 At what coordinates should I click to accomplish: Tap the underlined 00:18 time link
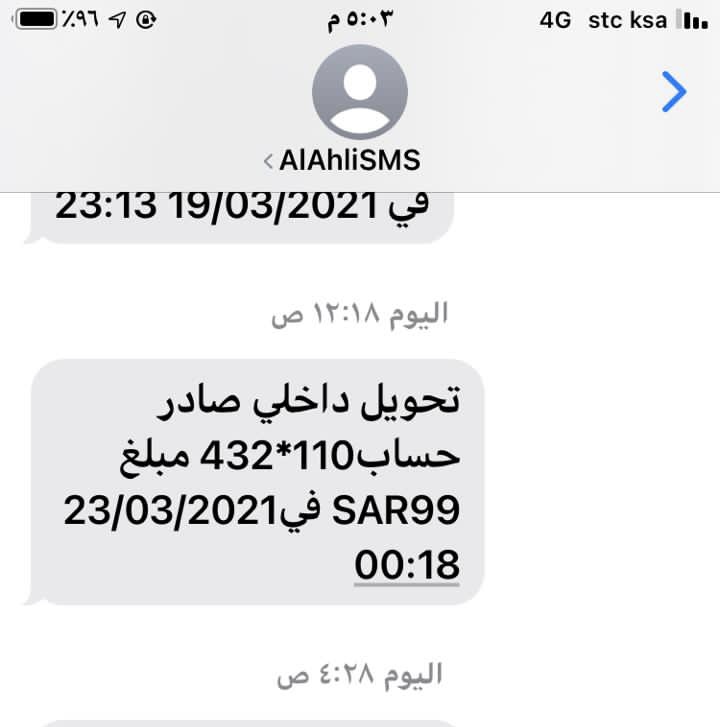click(x=407, y=564)
